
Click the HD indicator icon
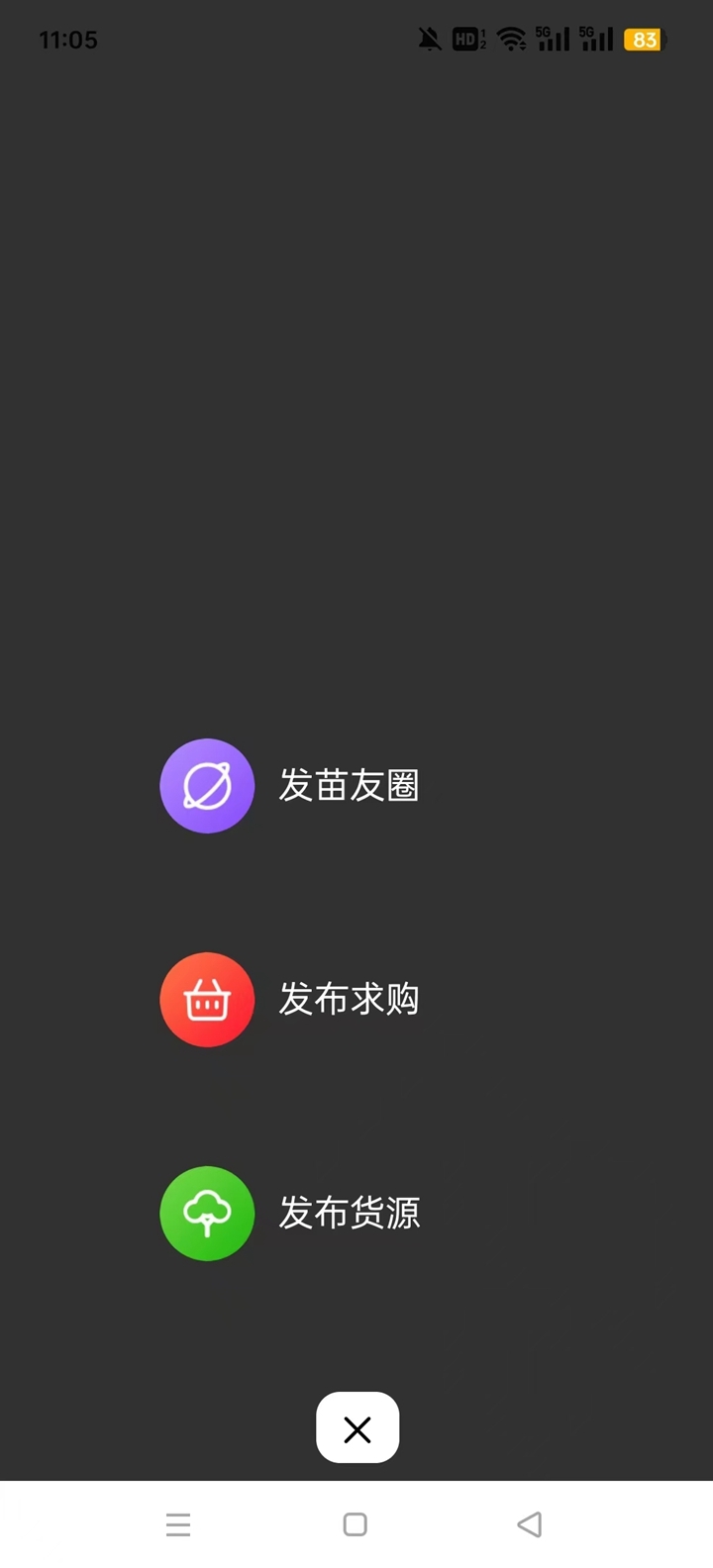[466, 40]
